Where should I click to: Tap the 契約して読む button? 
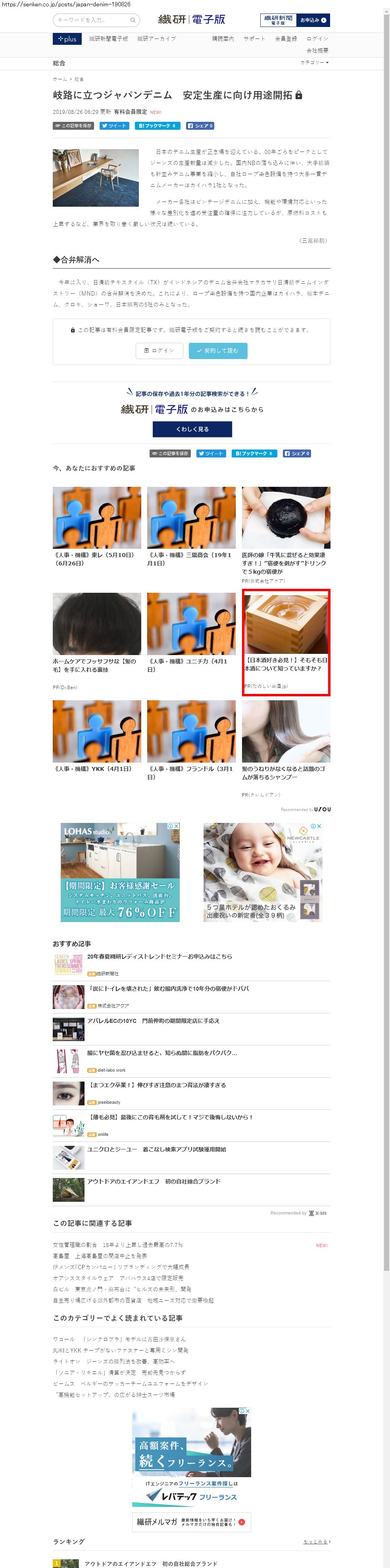pyautogui.click(x=218, y=351)
